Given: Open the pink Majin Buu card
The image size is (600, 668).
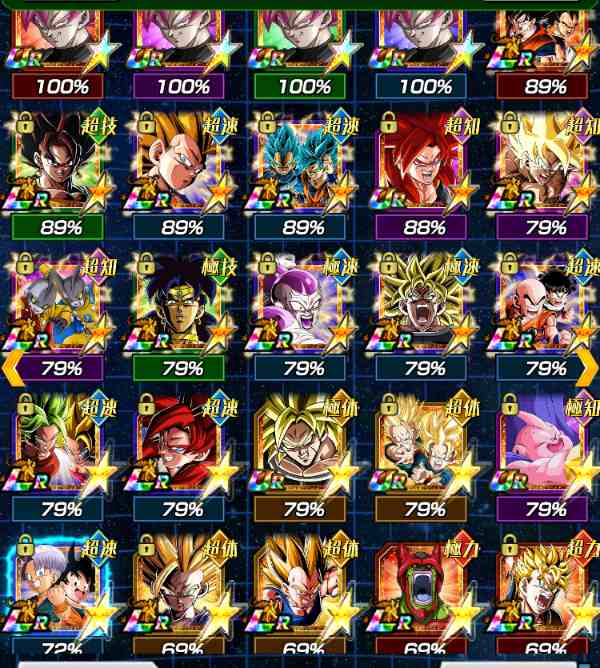Looking at the screenshot, I should (545, 446).
